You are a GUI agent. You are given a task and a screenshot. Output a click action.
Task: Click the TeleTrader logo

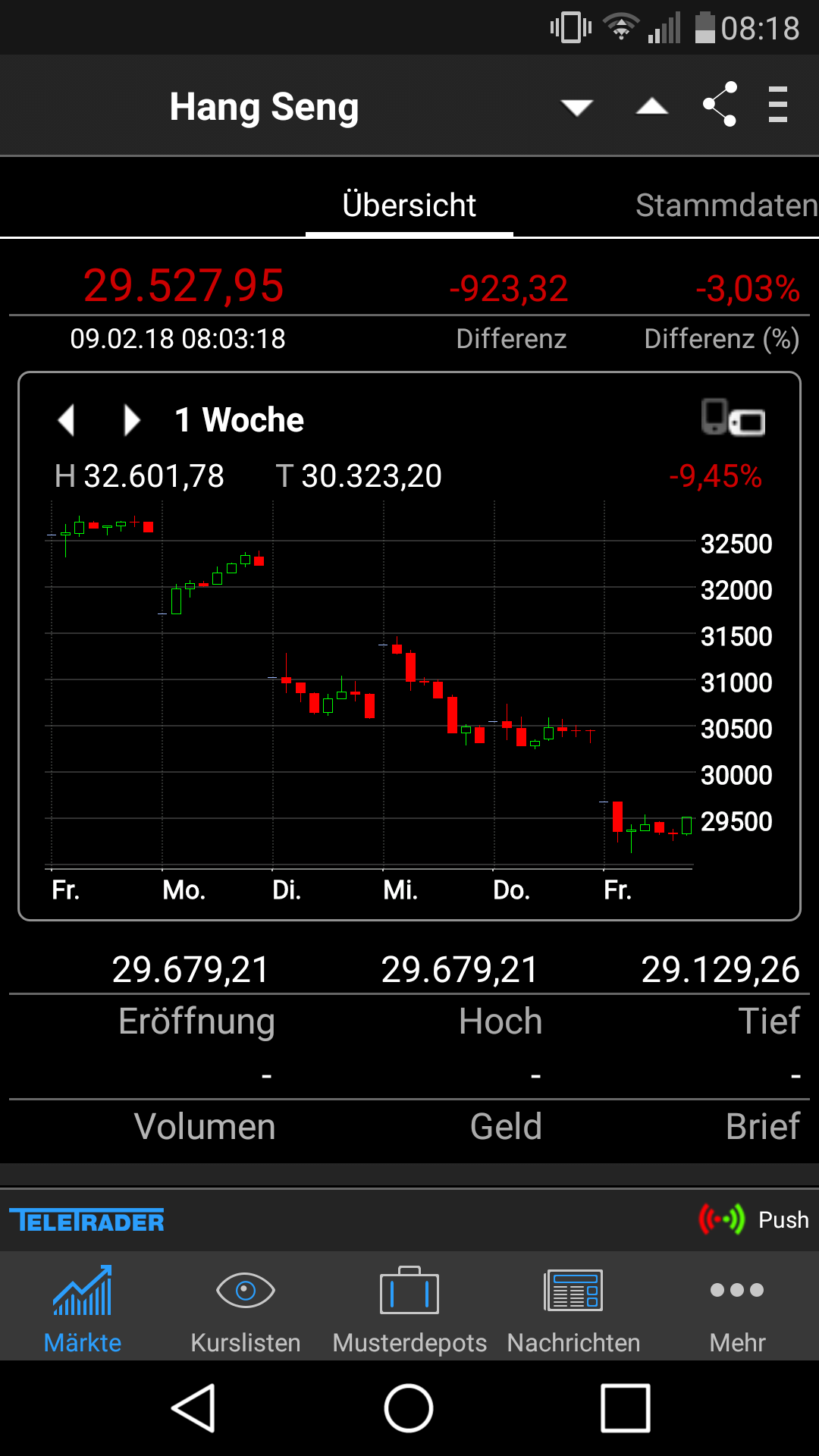click(86, 1219)
